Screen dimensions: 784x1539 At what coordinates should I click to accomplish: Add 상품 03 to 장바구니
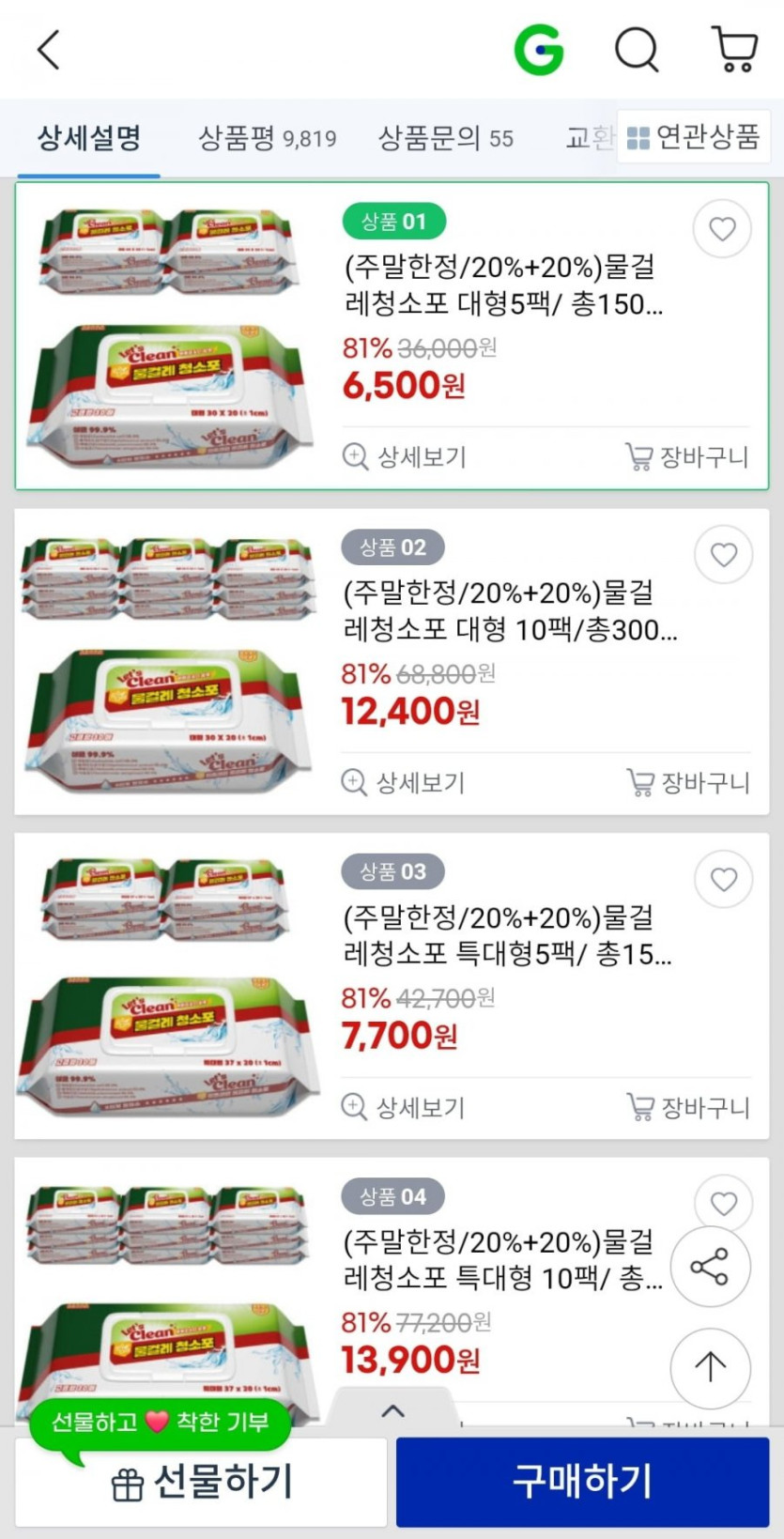[x=688, y=1107]
